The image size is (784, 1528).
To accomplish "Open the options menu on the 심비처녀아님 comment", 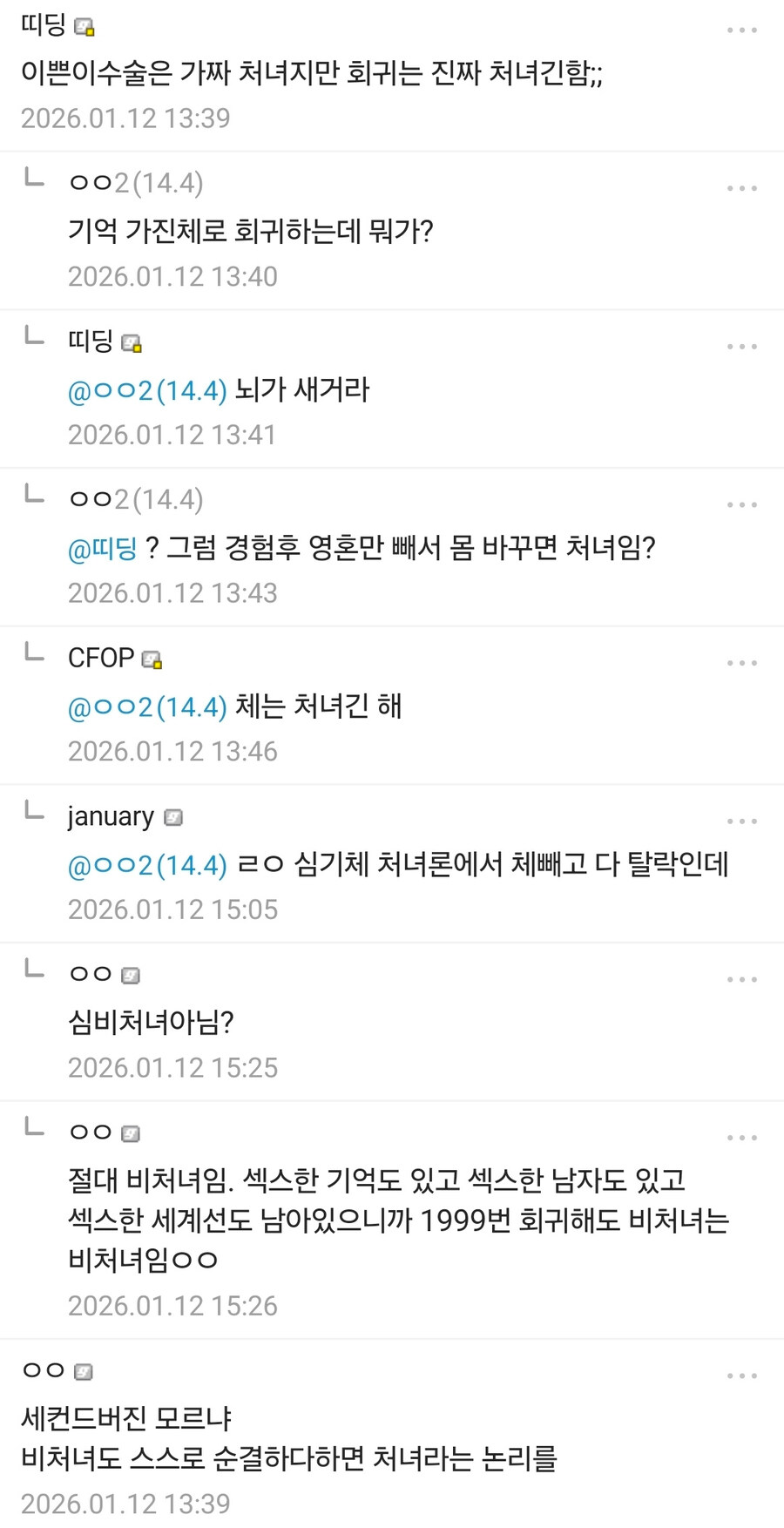I will [741, 978].
